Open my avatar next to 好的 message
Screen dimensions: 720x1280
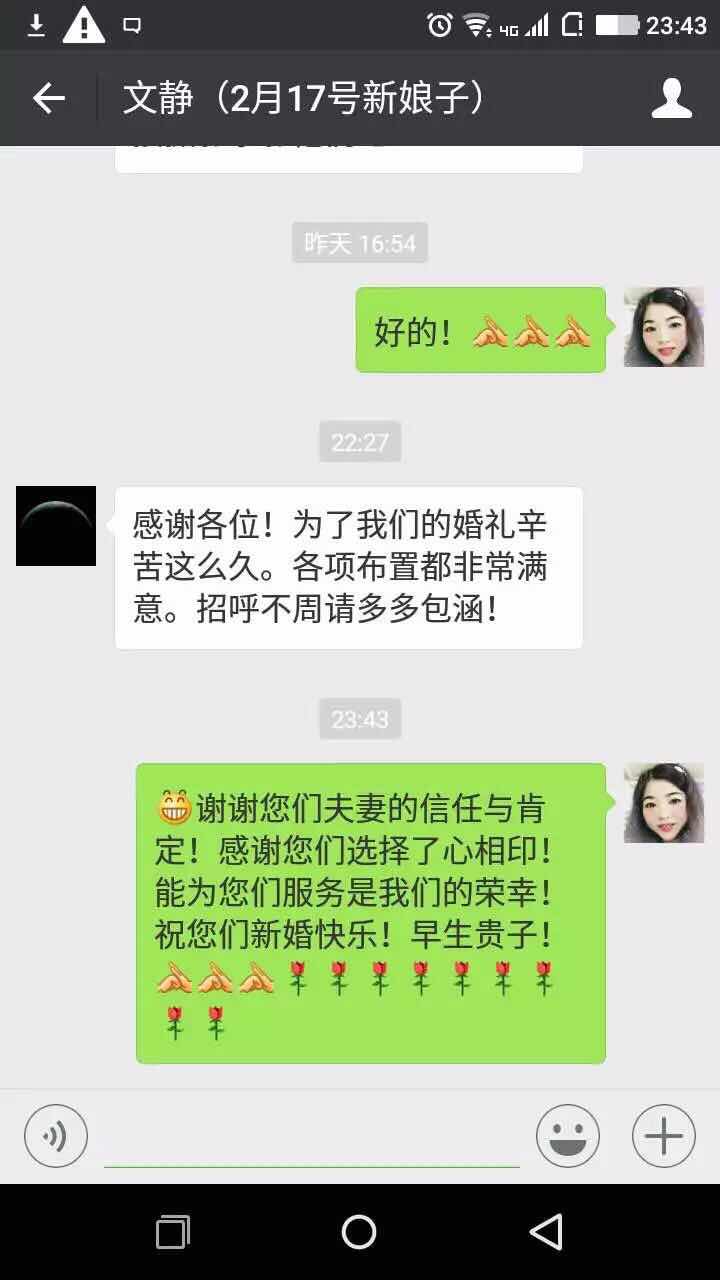(x=664, y=327)
